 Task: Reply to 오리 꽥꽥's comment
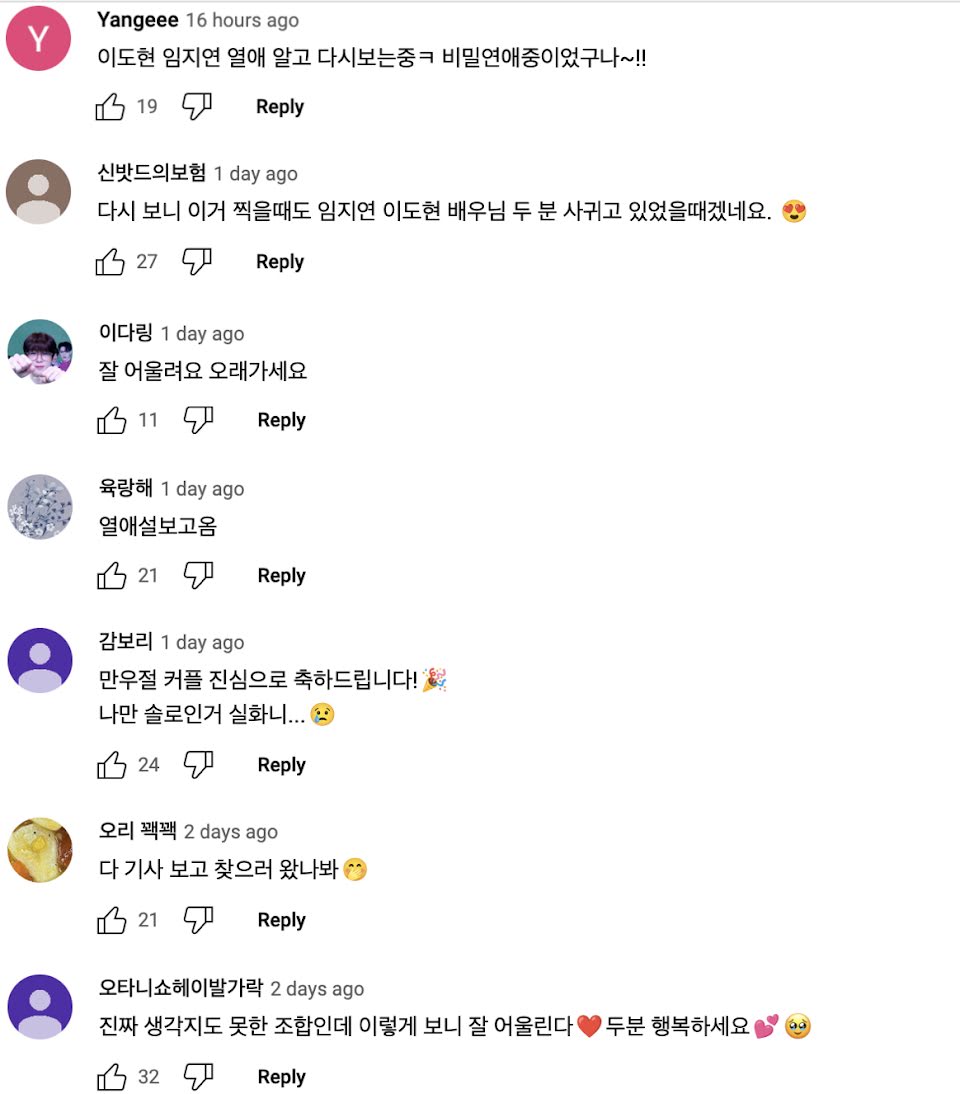pyautogui.click(x=281, y=920)
